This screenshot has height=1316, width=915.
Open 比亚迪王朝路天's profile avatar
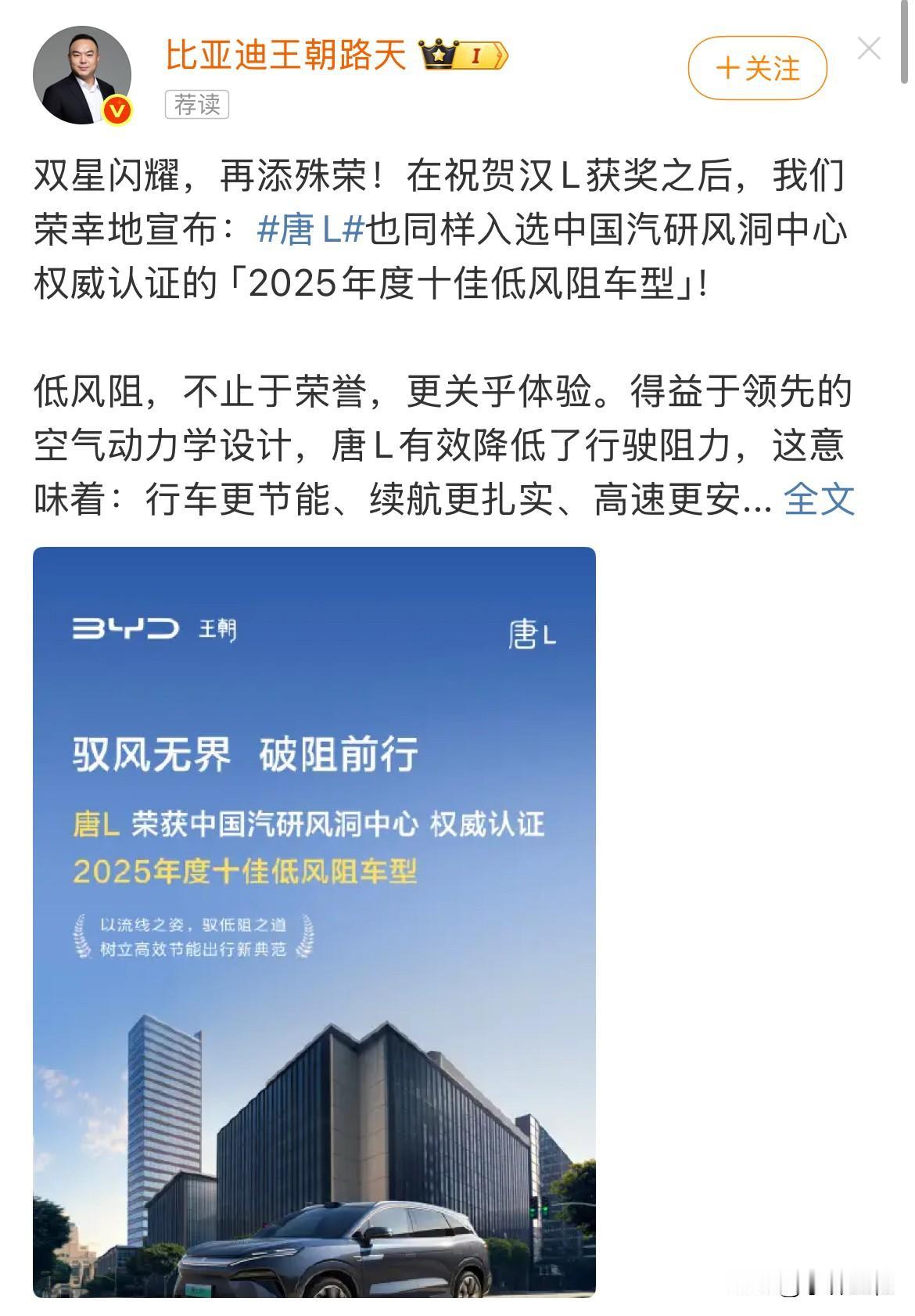81,76
